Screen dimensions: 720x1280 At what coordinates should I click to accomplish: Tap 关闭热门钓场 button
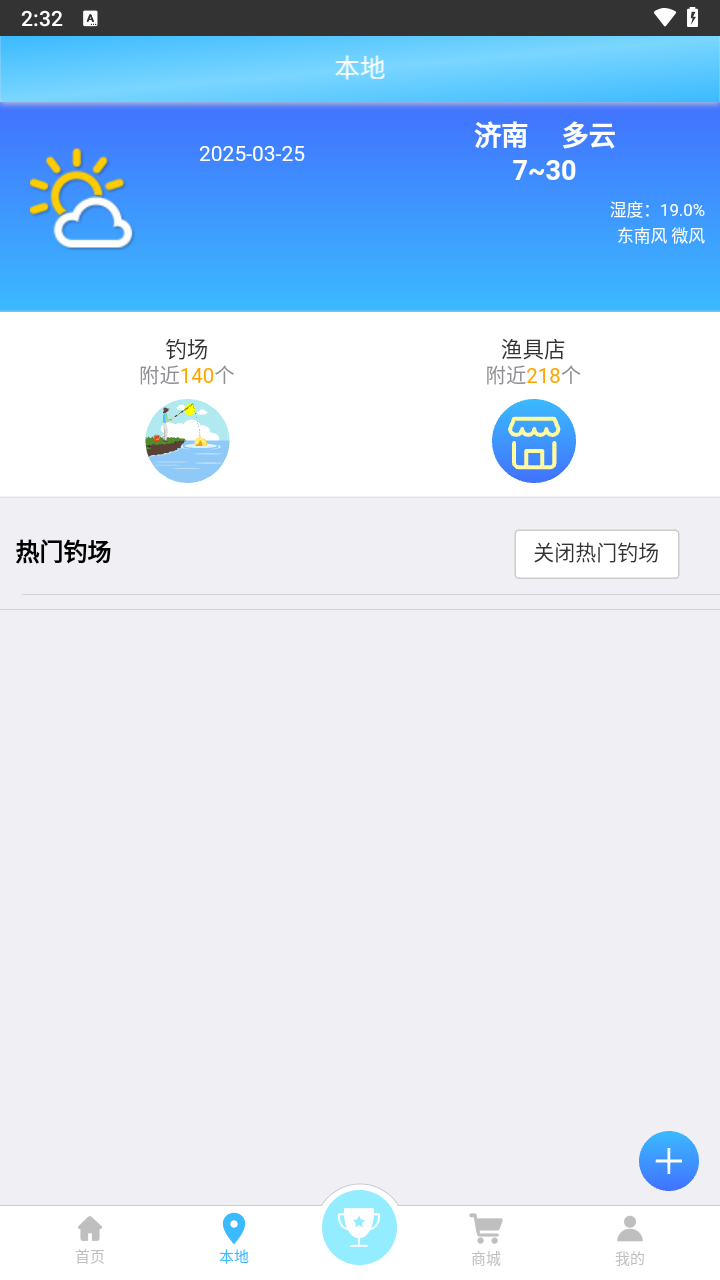[596, 554]
